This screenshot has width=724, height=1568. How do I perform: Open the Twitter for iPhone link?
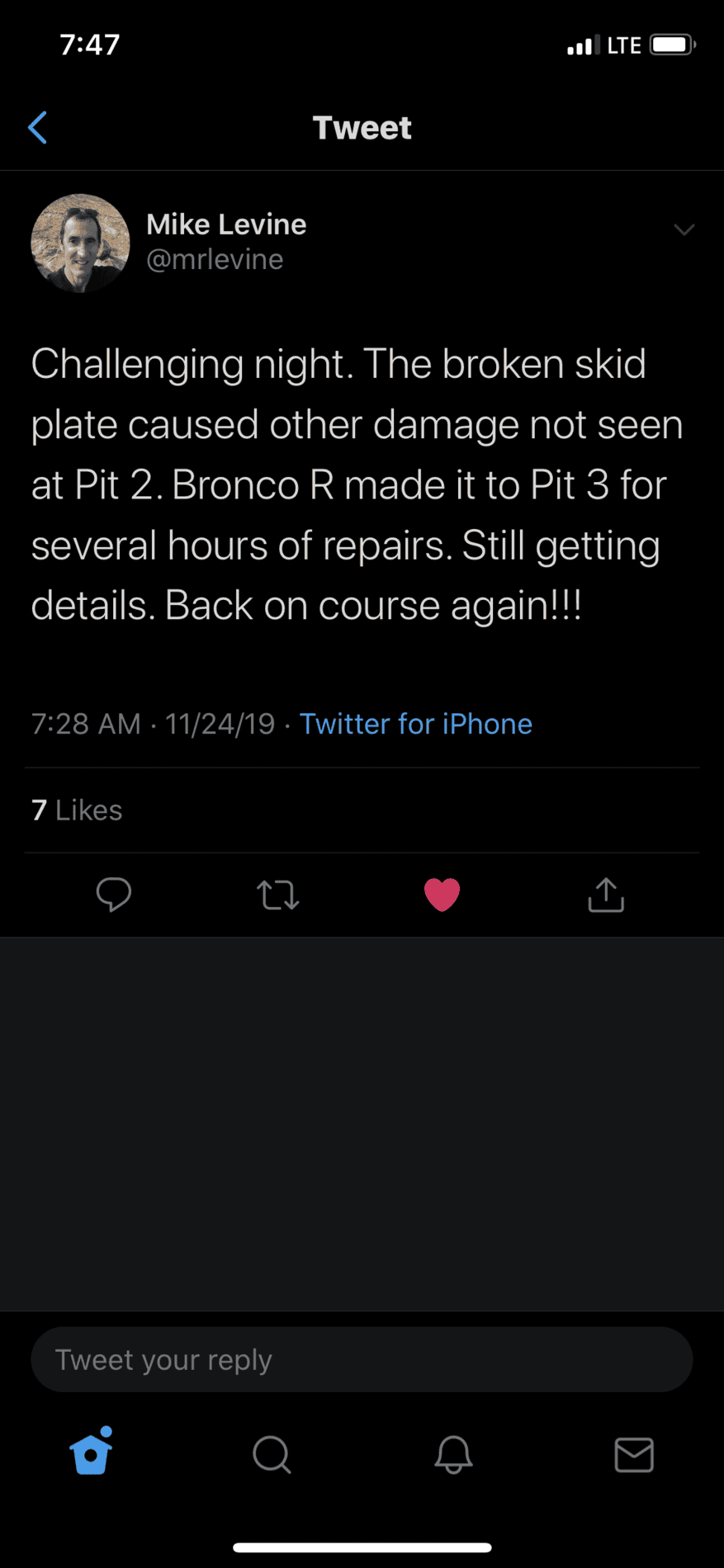415,724
